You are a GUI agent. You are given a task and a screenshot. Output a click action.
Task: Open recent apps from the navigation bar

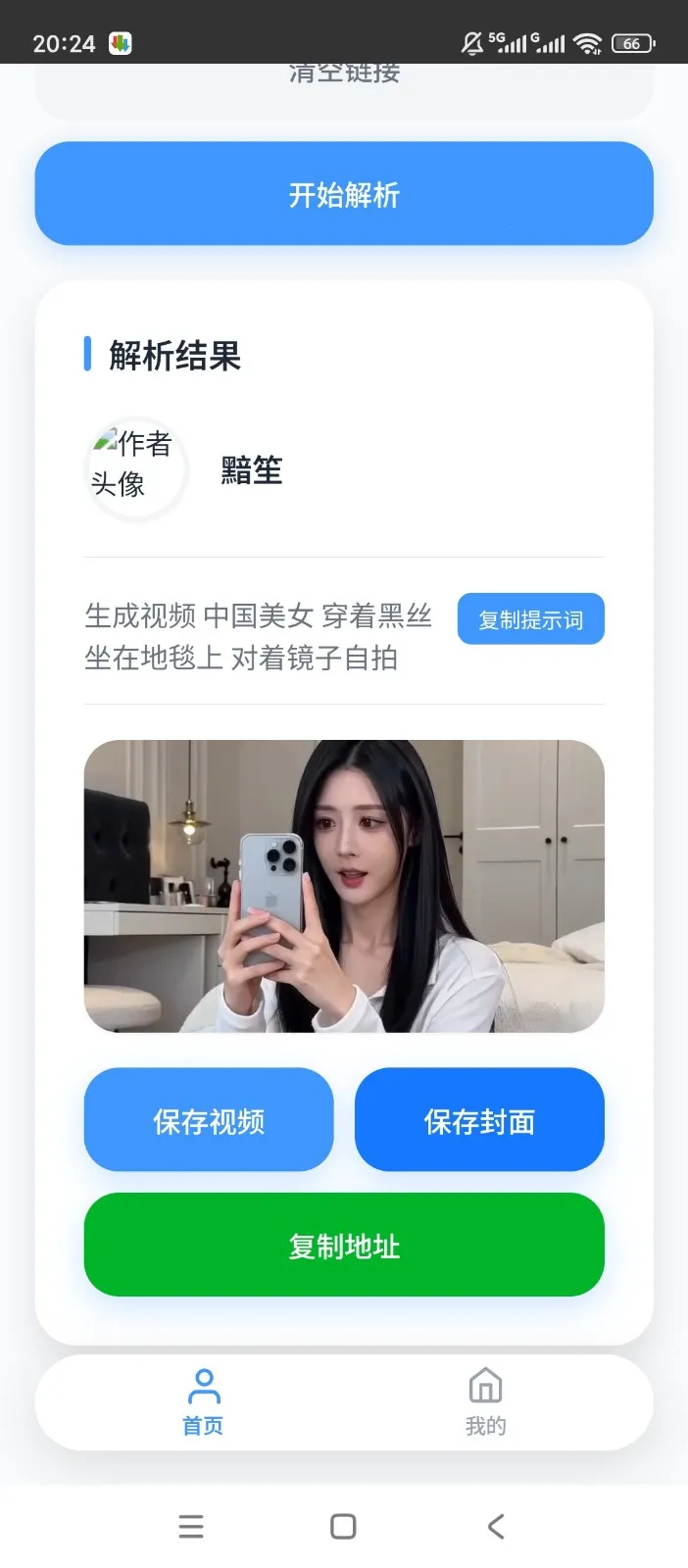pos(191,1526)
